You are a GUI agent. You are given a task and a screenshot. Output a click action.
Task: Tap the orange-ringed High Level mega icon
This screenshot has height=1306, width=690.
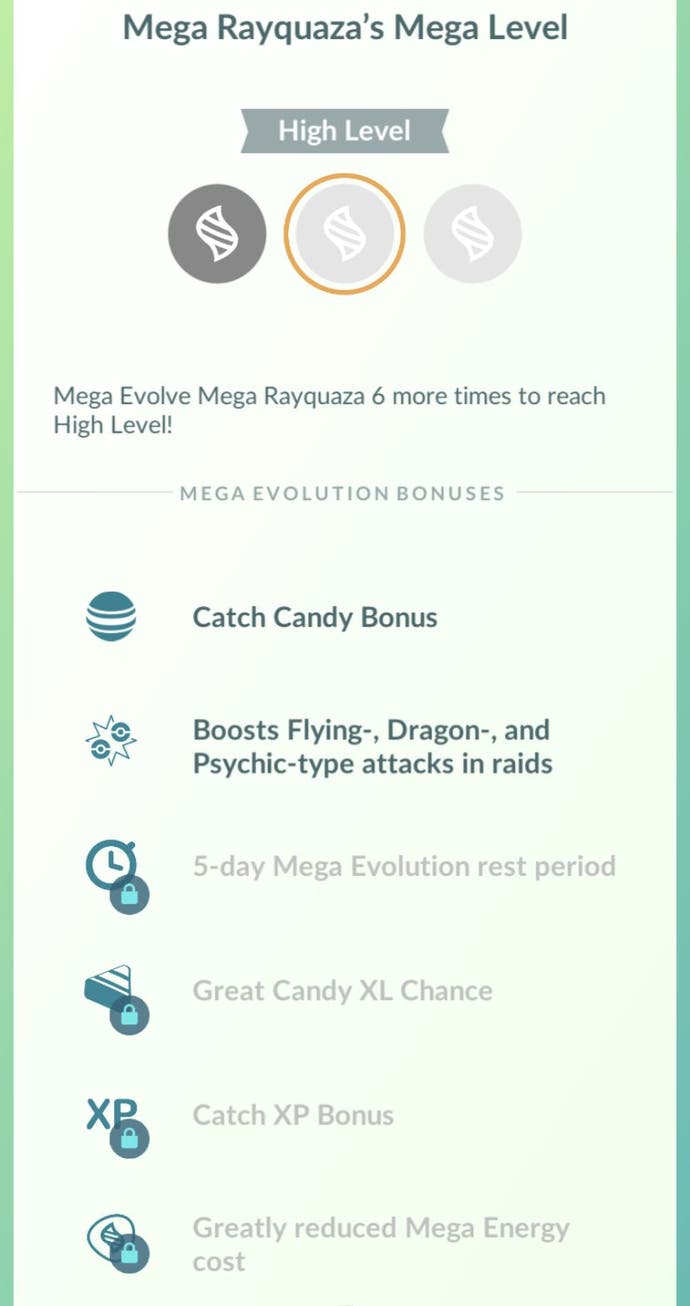coord(345,234)
